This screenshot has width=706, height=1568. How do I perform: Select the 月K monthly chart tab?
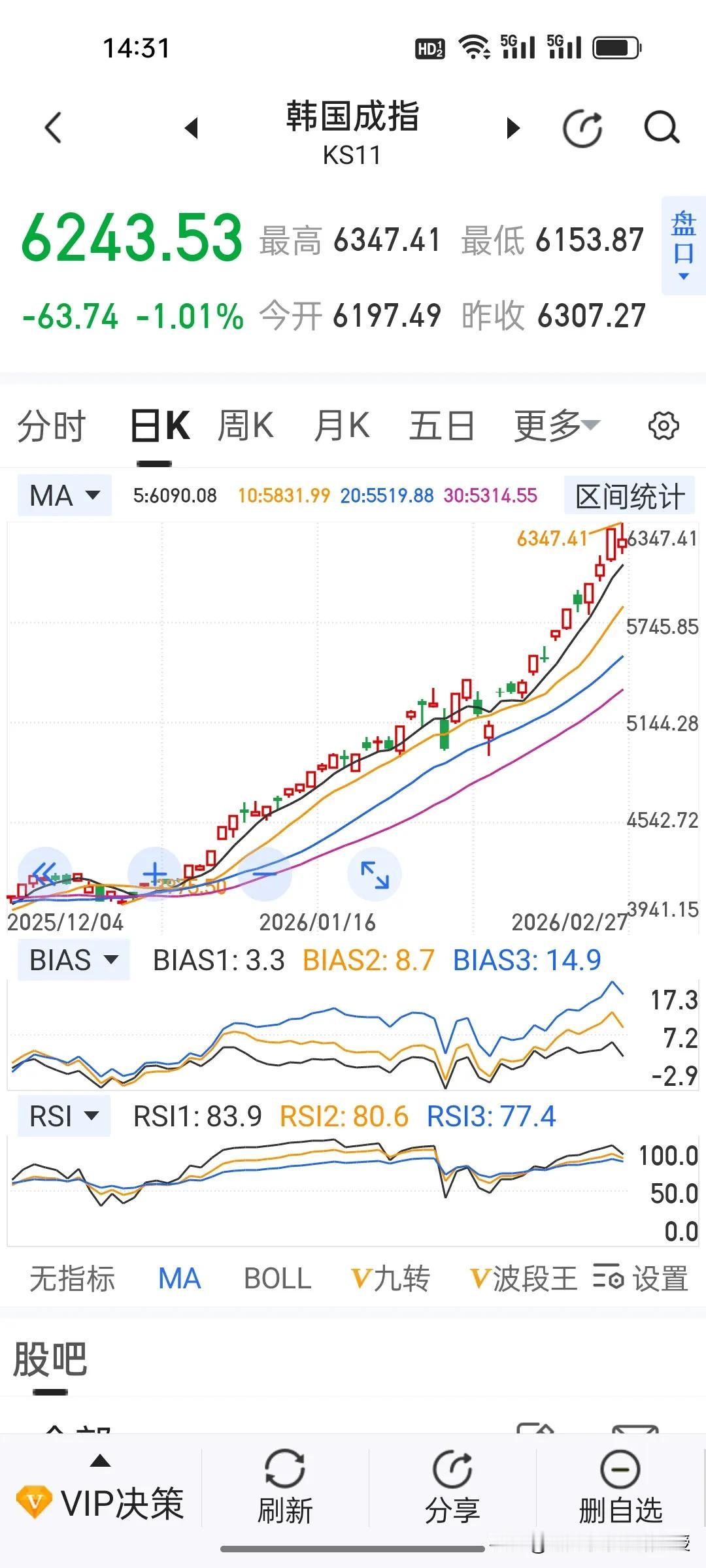pos(341,427)
